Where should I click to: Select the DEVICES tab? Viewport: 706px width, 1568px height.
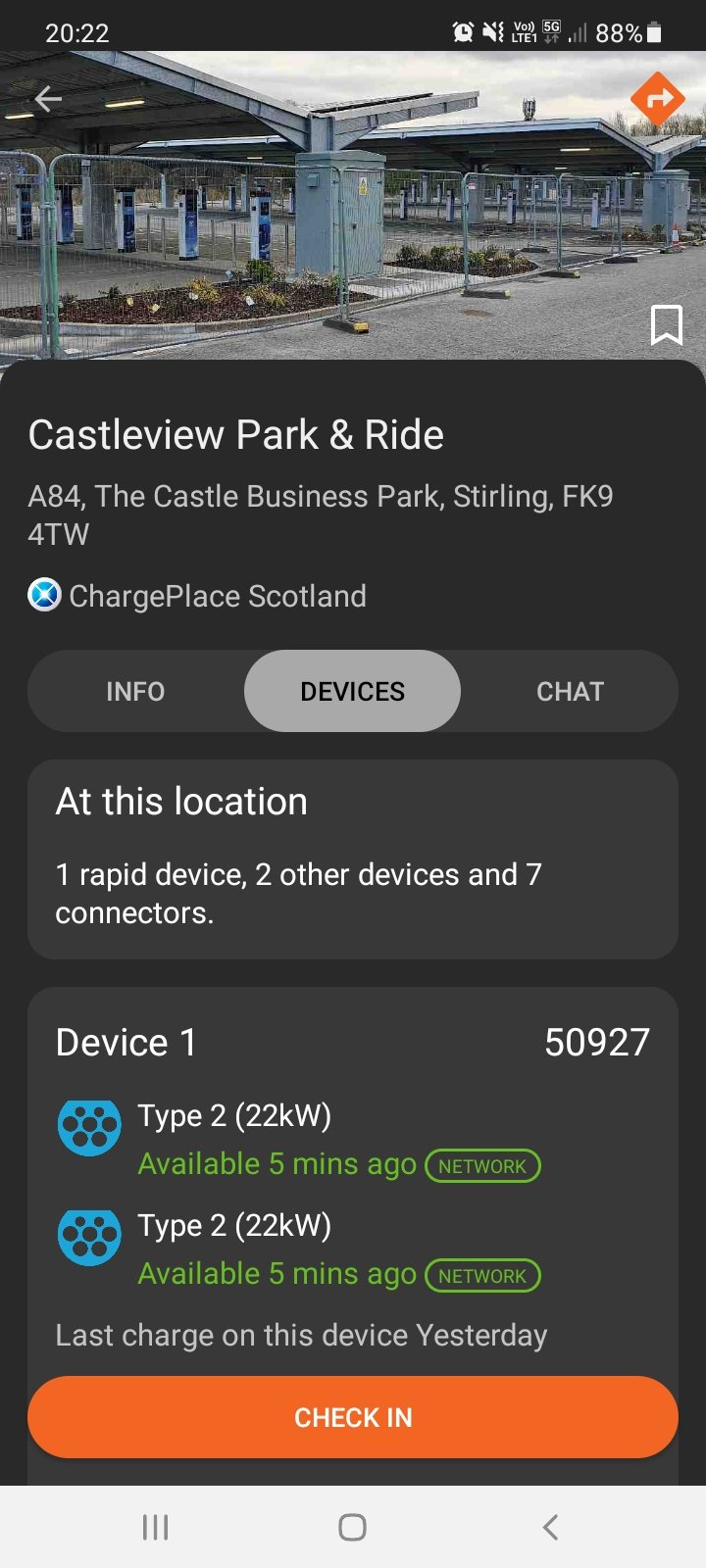(x=352, y=692)
